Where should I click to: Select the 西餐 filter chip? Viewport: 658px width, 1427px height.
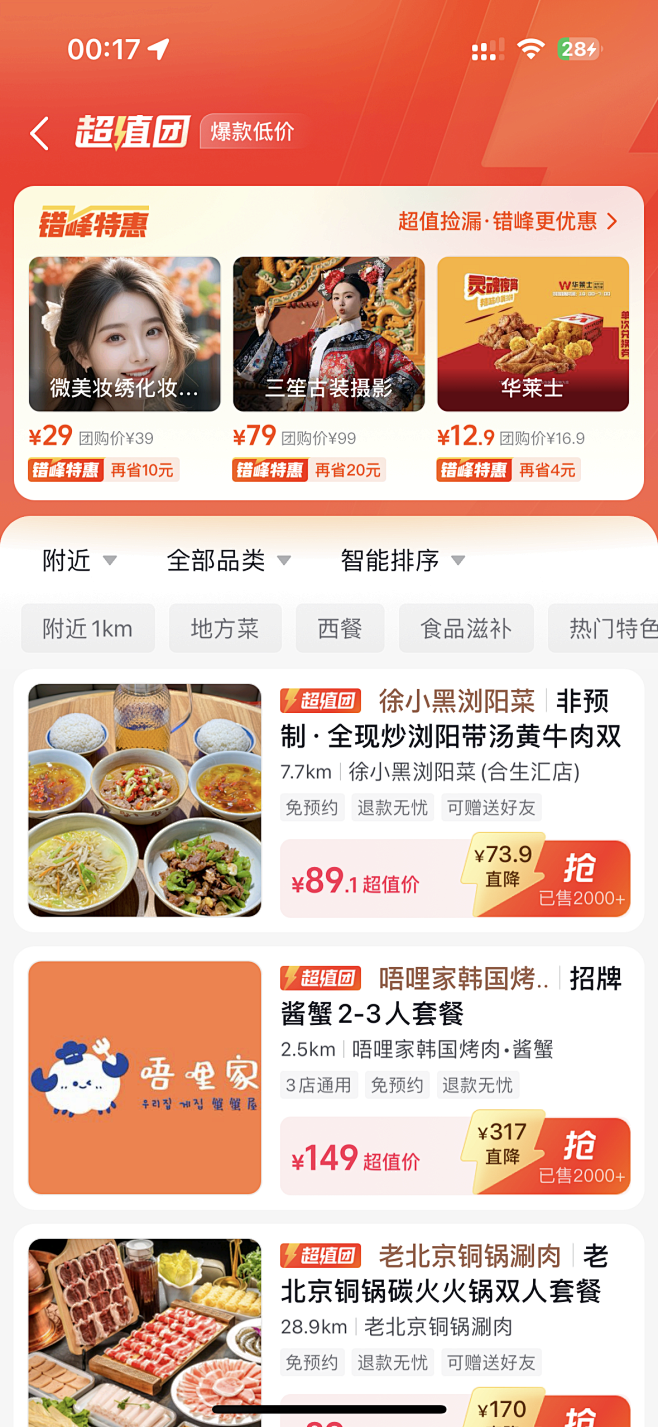click(x=339, y=629)
